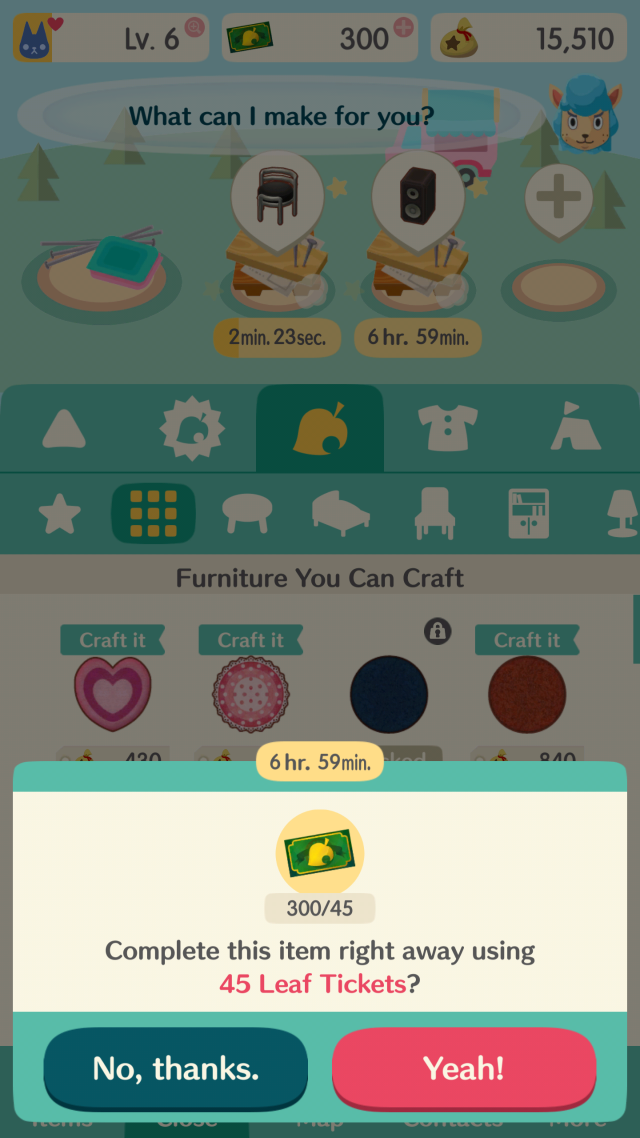
Task: Confirm spending 45 Leaf Tickets with Yeah!
Action: 463,1068
